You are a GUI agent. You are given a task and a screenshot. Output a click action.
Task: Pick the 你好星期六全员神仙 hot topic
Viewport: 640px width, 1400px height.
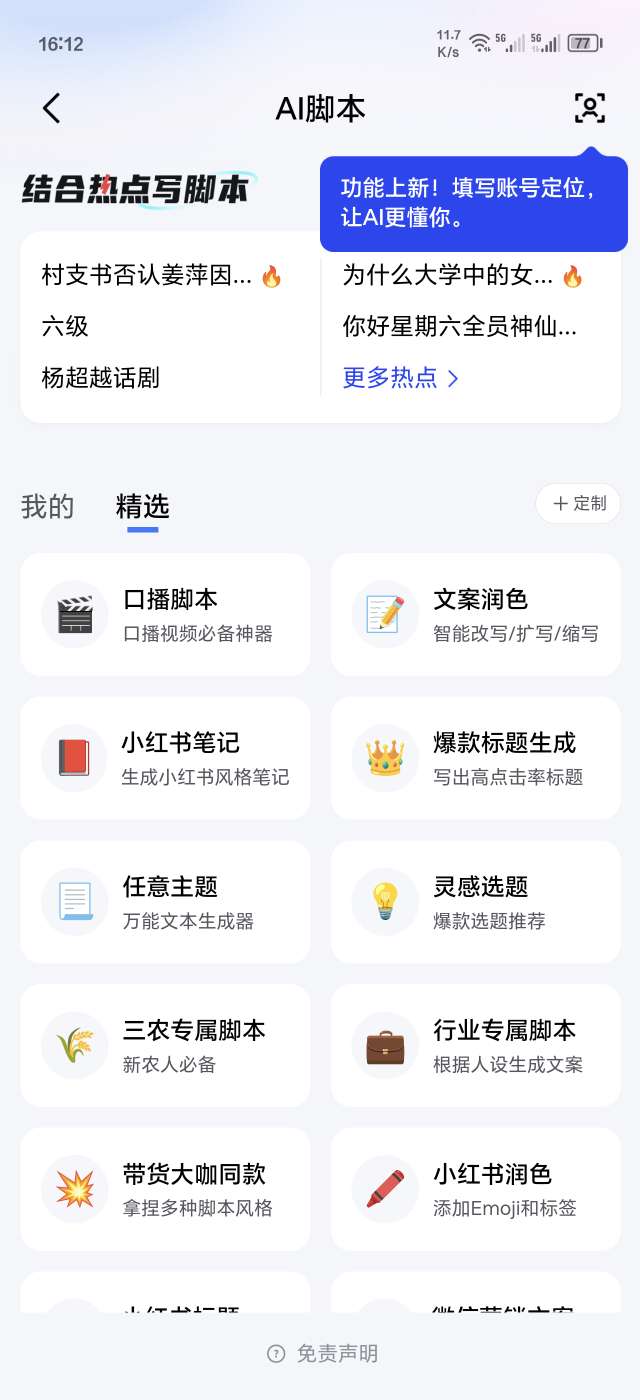click(460, 326)
